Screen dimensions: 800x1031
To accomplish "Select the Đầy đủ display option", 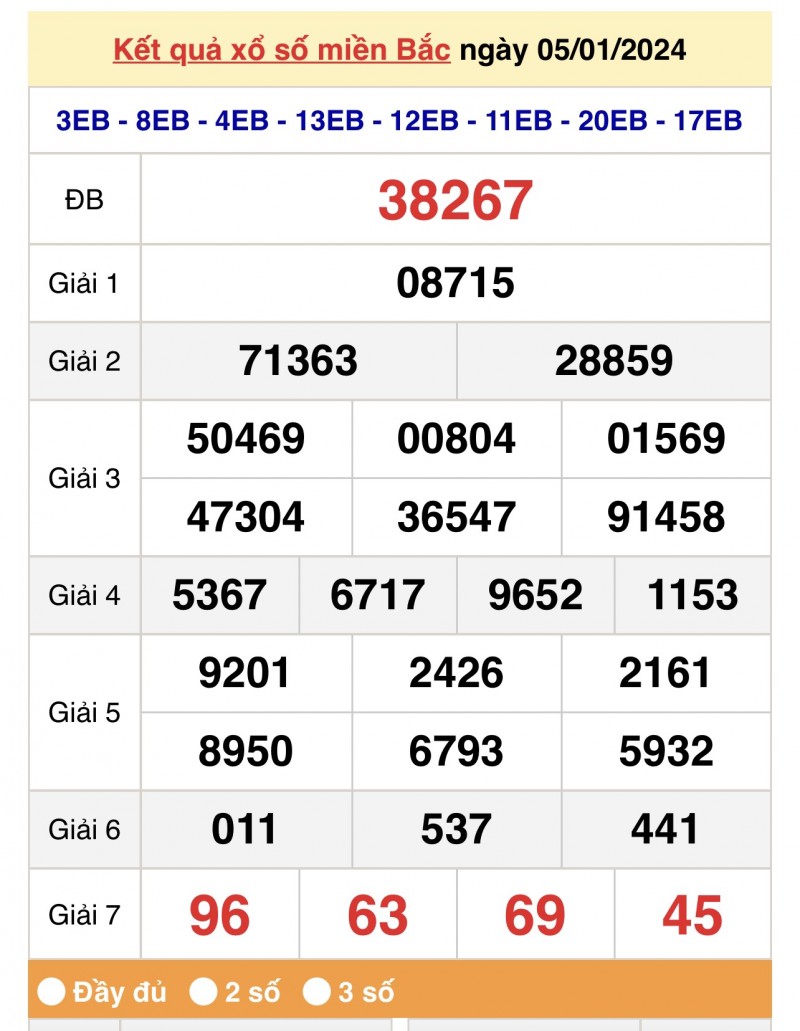I will (x=52, y=992).
